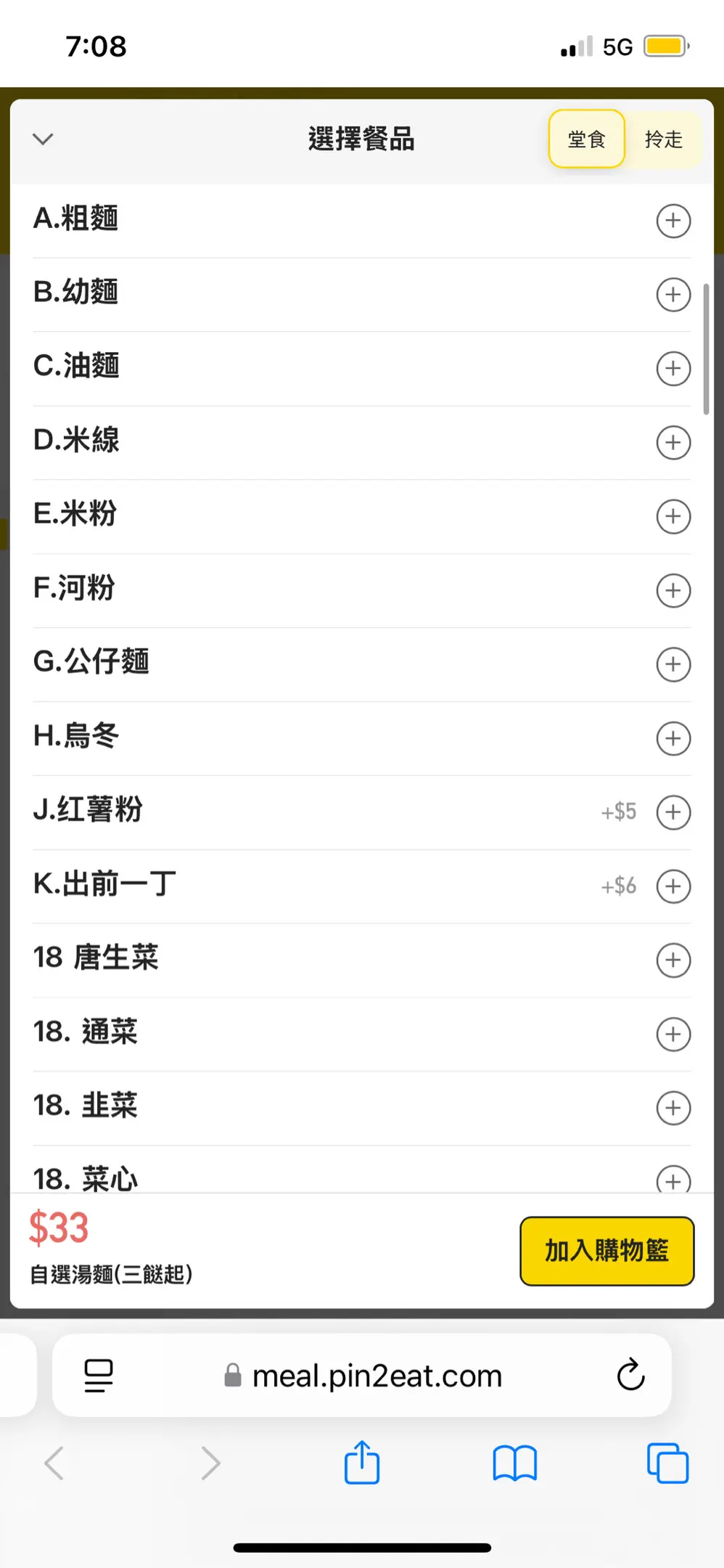
Task: Tap the 加入購物籃 add to cart button
Action: tap(606, 1251)
